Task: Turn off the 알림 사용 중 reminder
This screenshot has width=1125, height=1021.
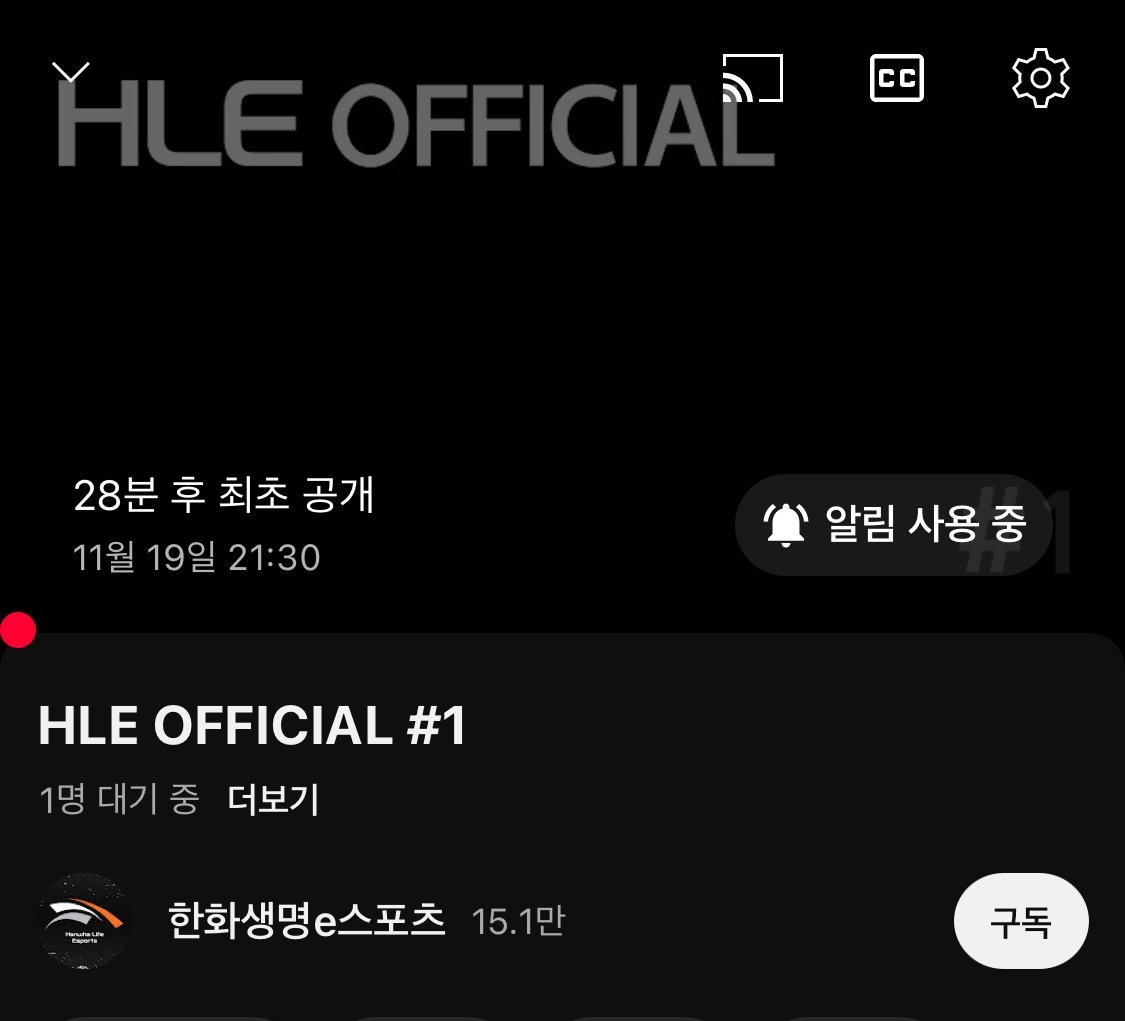Action: pos(893,524)
